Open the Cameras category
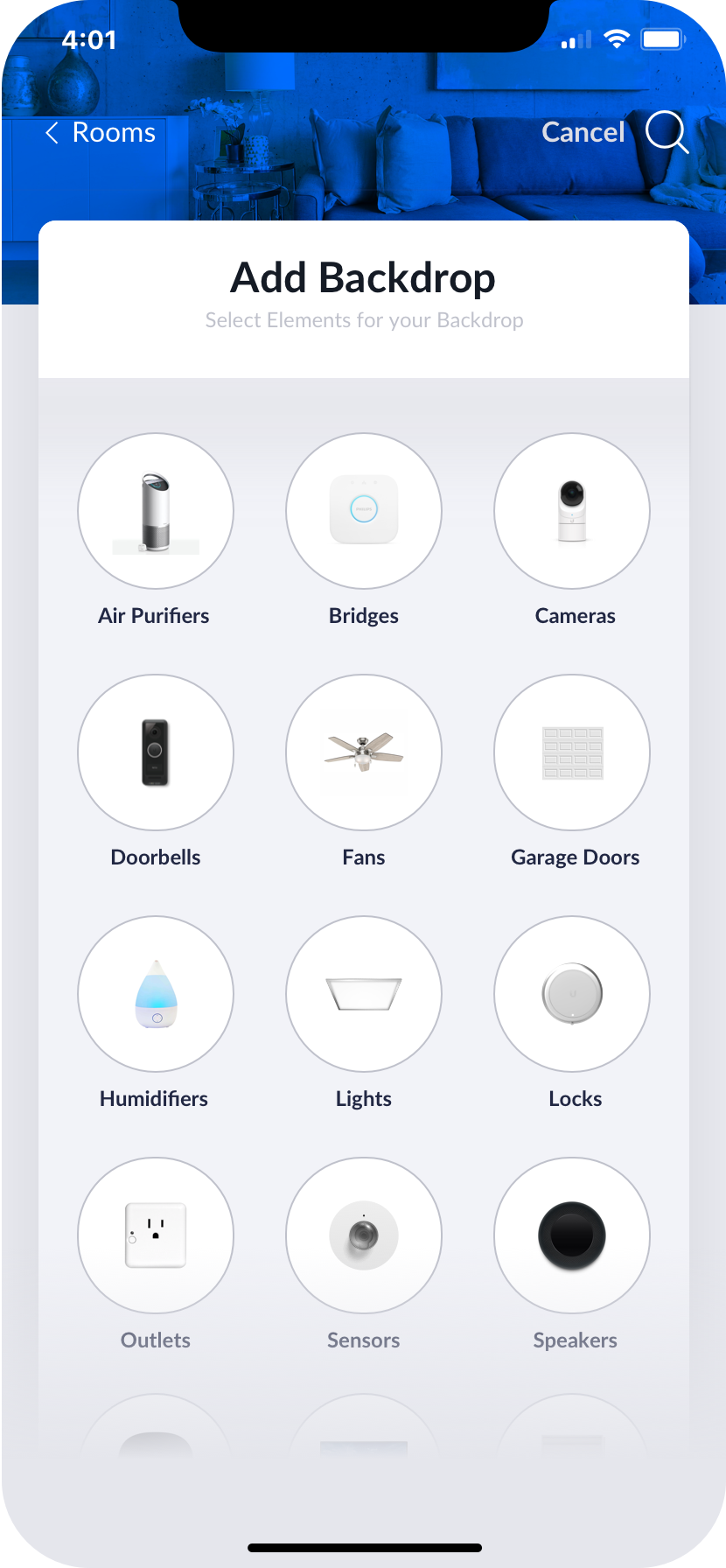 pyautogui.click(x=572, y=511)
